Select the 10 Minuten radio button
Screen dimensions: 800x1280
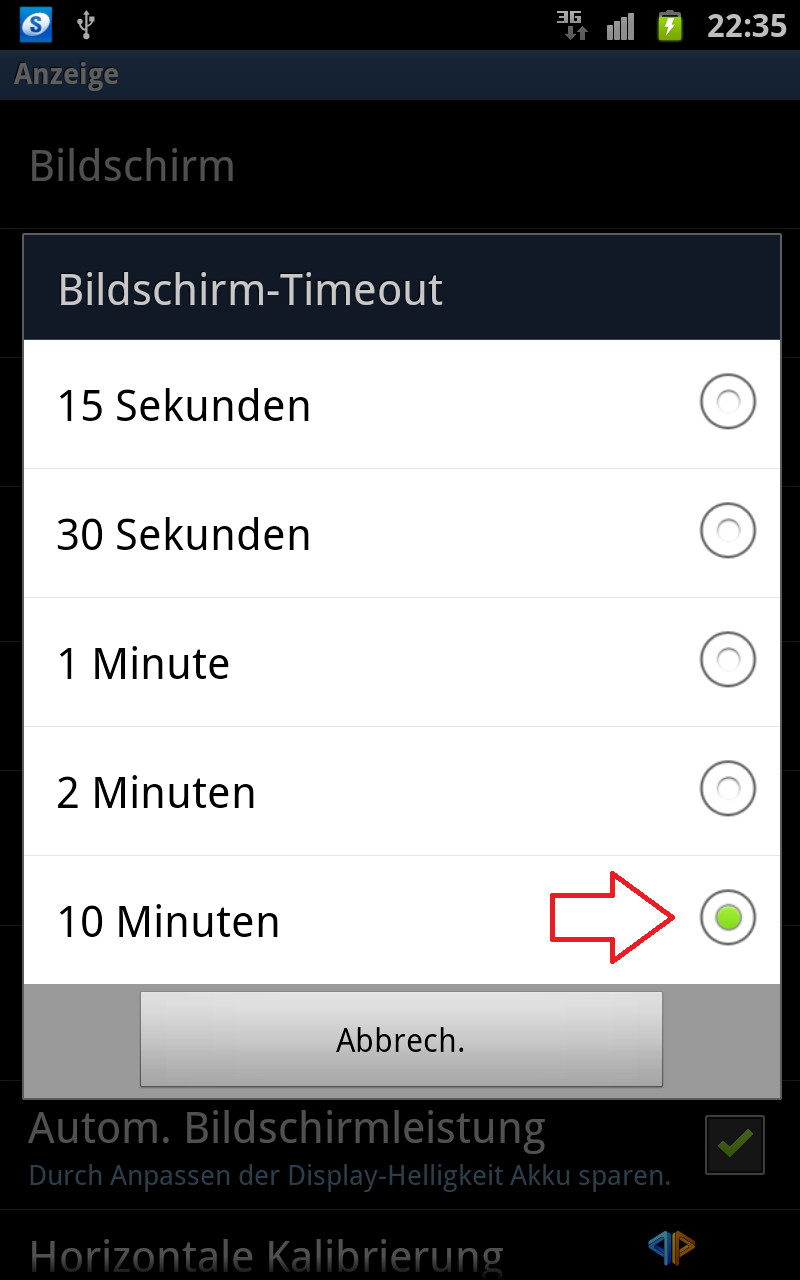coord(727,917)
